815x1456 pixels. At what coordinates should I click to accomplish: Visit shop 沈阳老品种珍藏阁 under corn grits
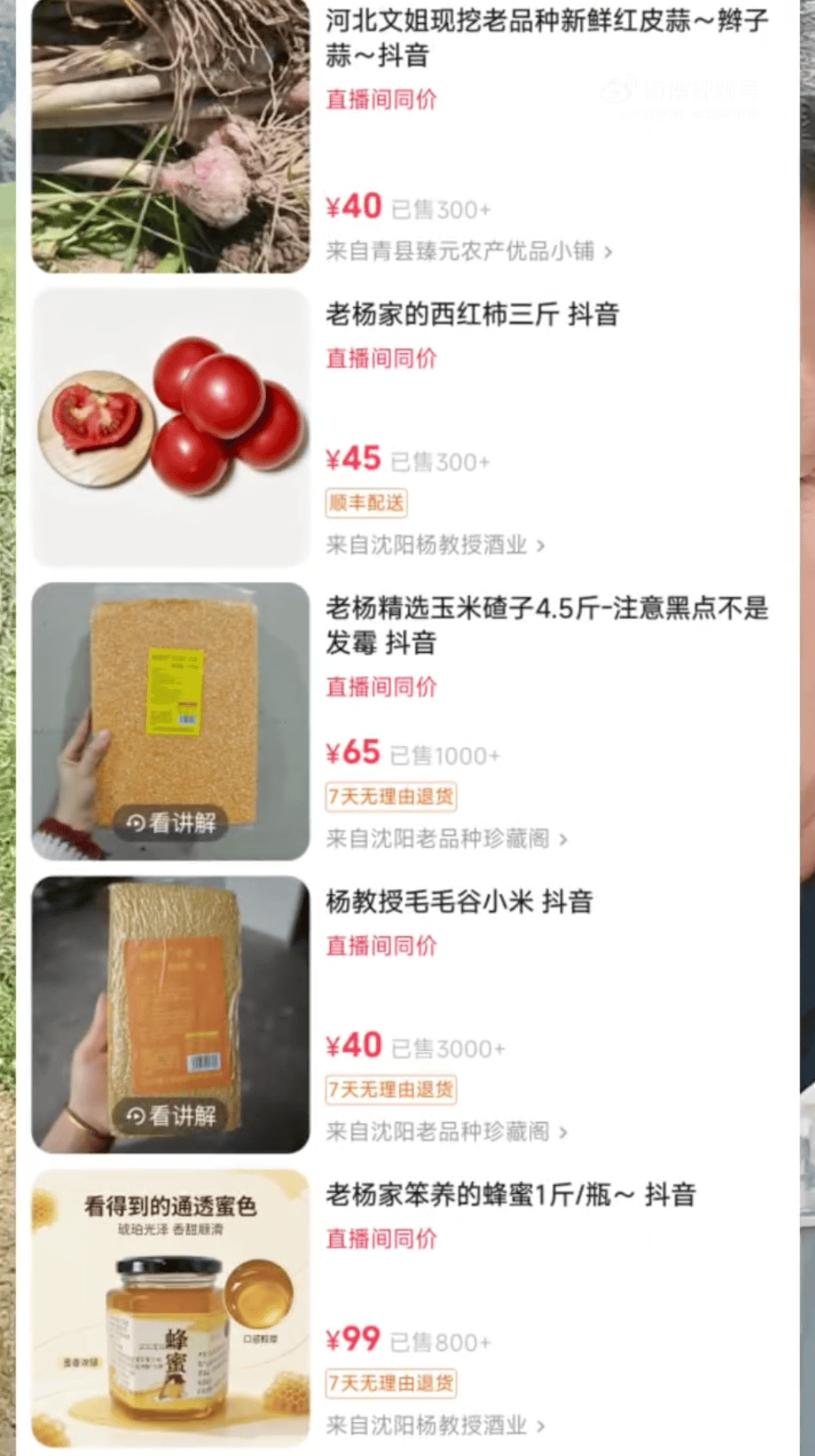click(447, 839)
